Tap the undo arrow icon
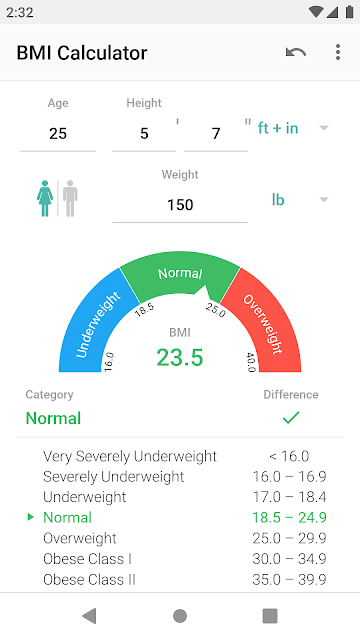Image resolution: width=360 pixels, height=640 pixels. click(x=296, y=53)
